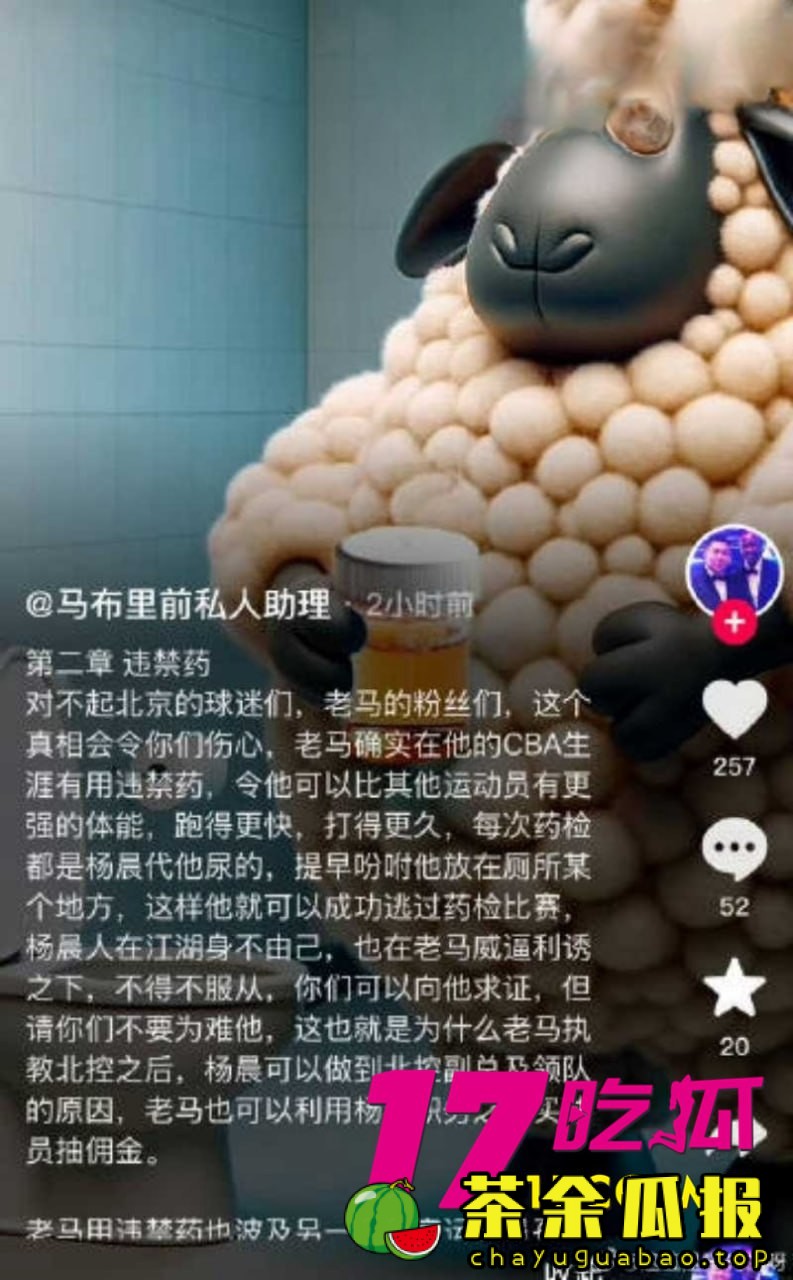793x1280 pixels.
Task: Like this video with the heart icon
Action: [x=734, y=708]
